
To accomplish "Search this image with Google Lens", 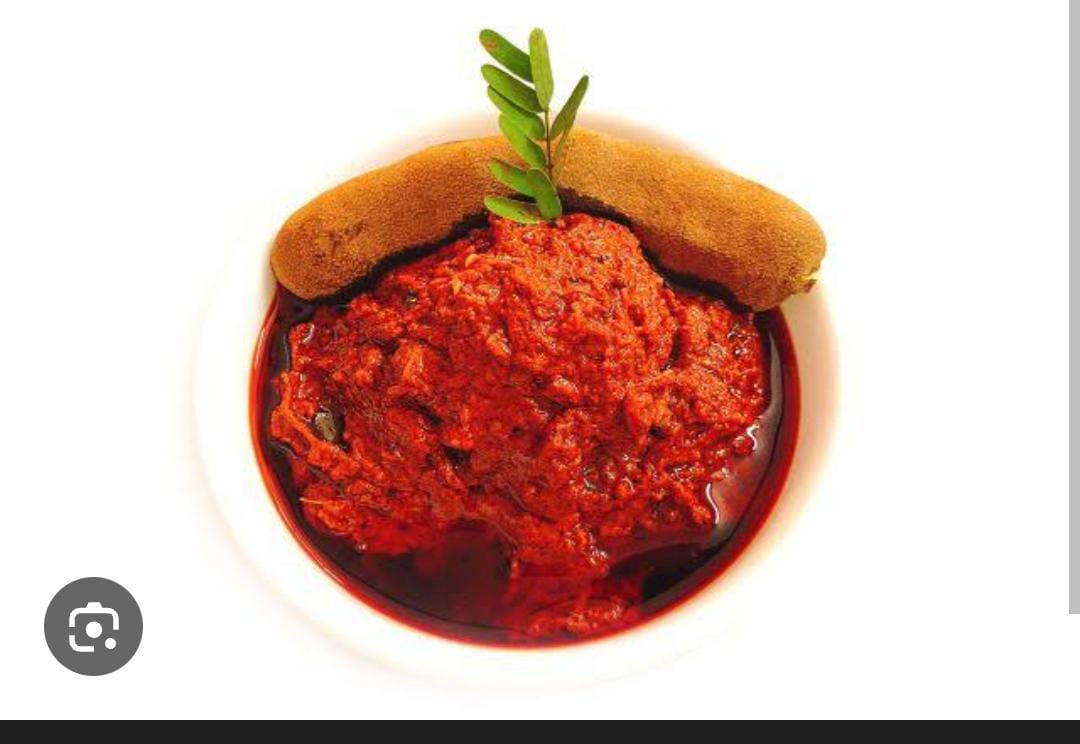I will [93, 626].
